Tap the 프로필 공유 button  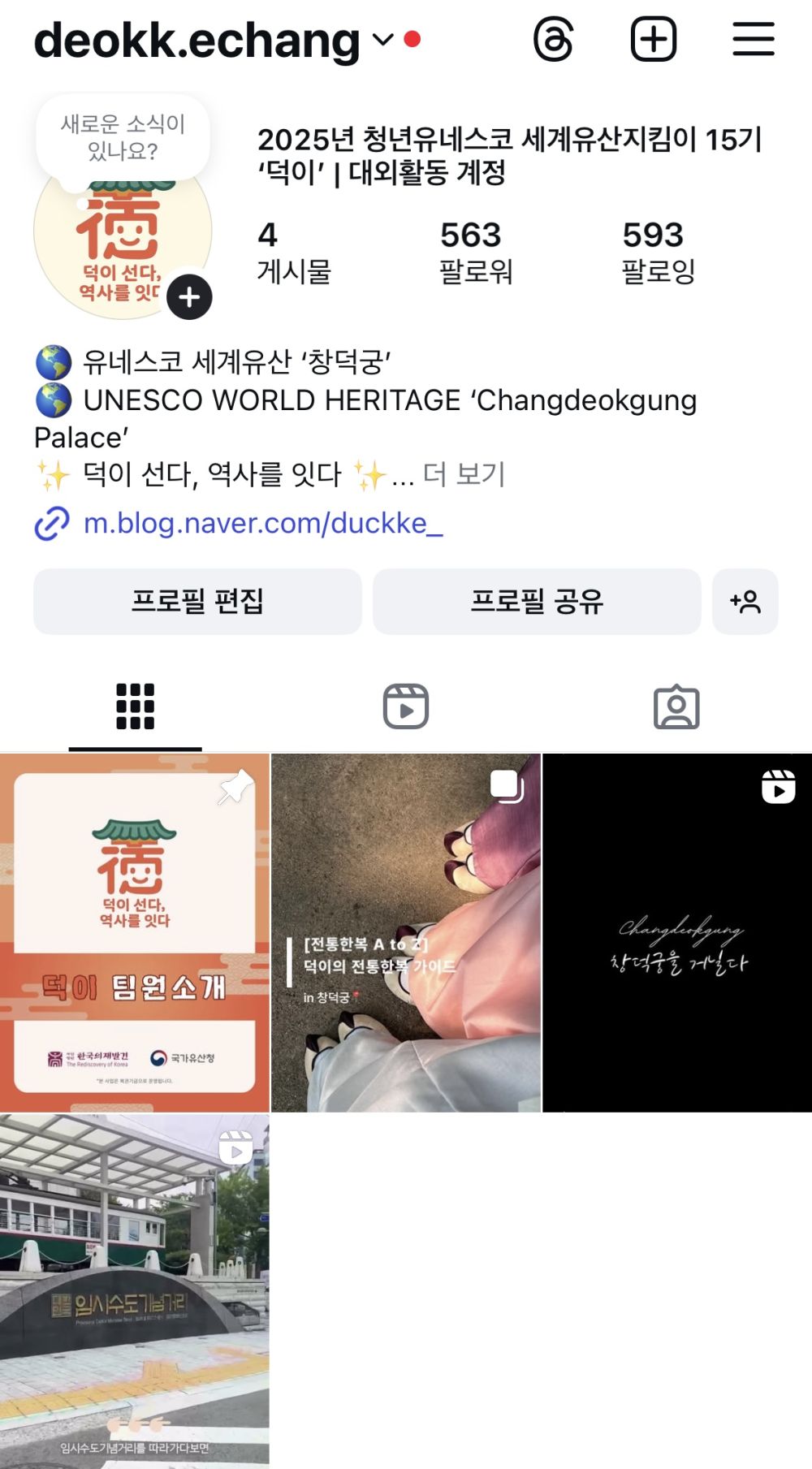click(x=537, y=602)
